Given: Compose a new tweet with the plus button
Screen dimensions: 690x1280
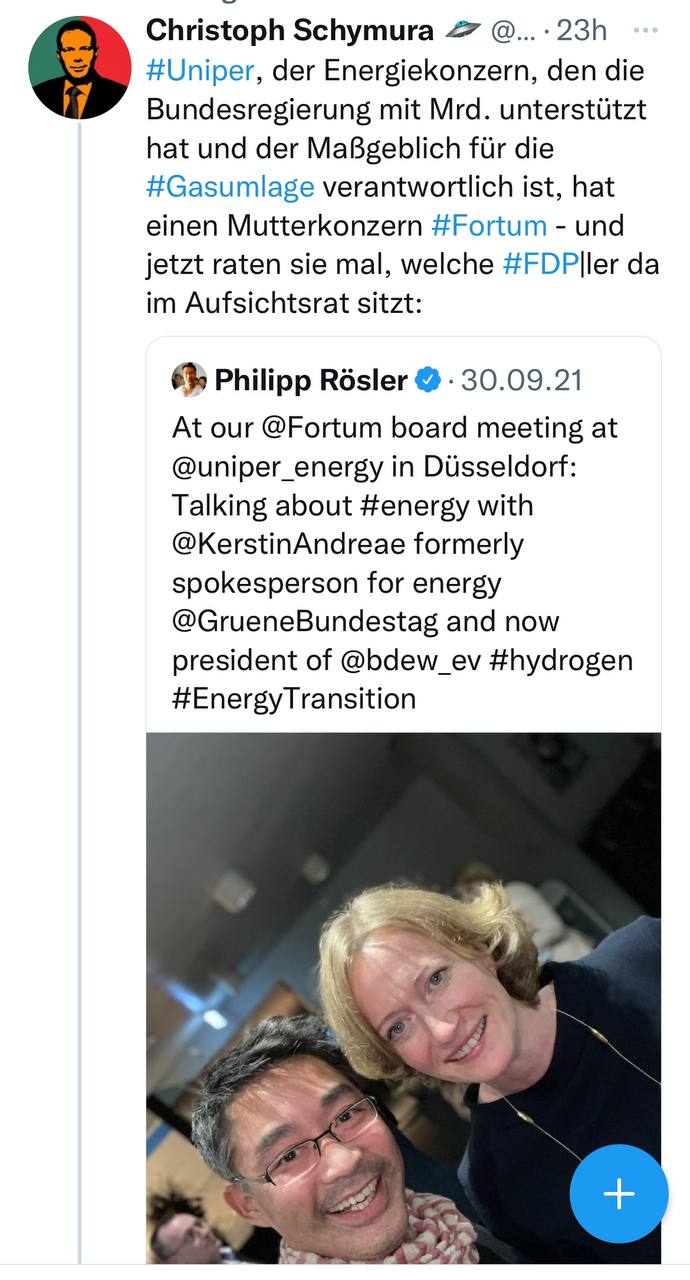Looking at the screenshot, I should coord(618,1193).
